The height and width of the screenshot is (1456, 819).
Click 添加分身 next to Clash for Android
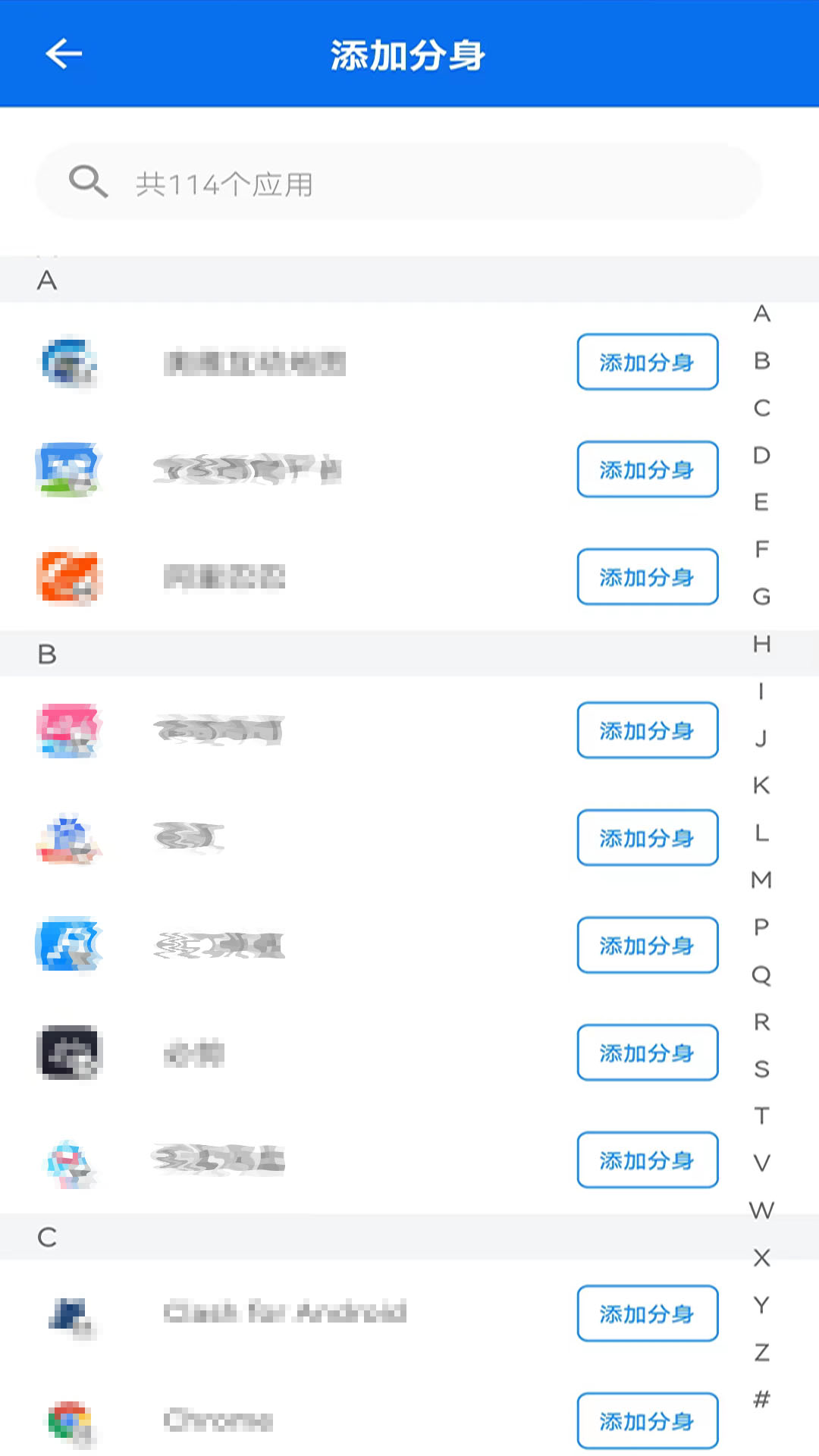[x=647, y=1314]
